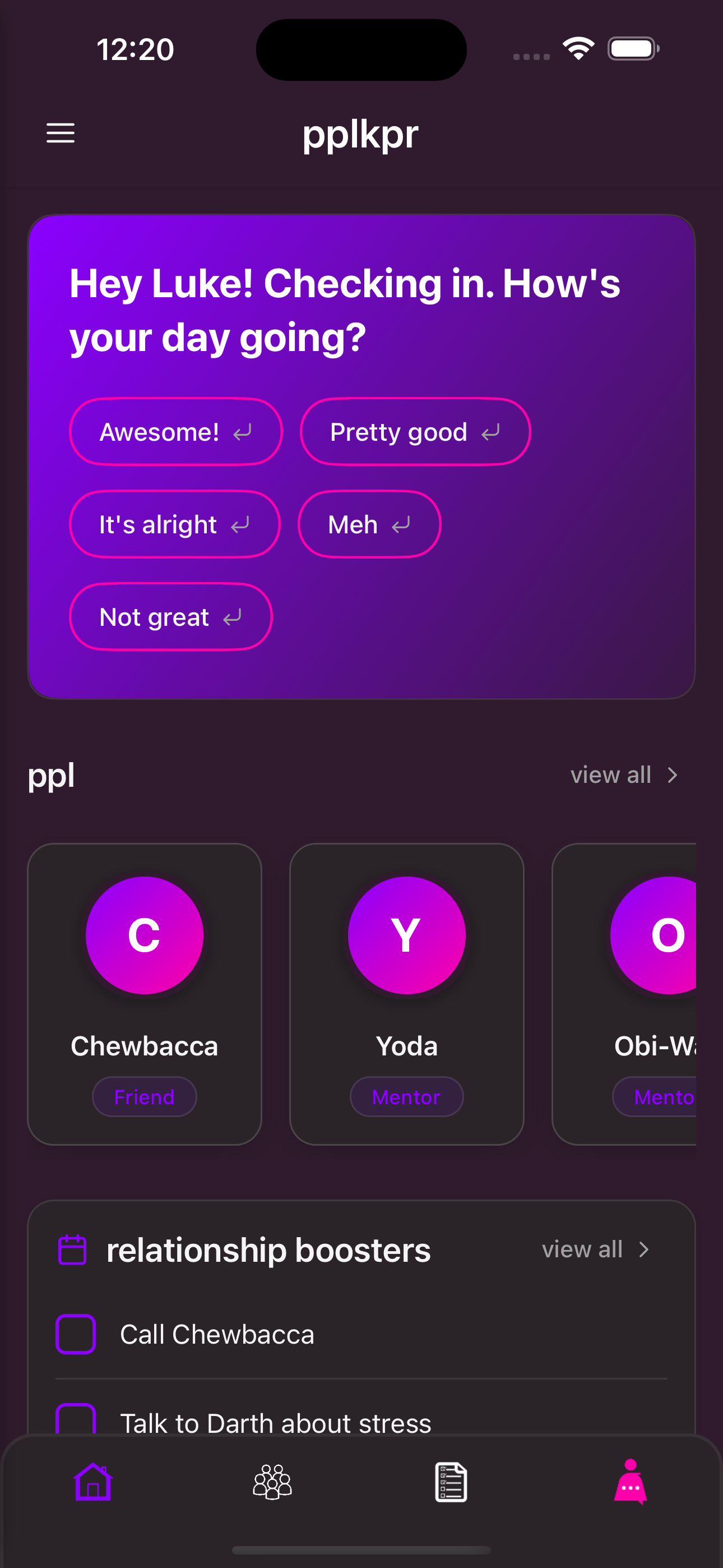
Task: Open the hamburger menu
Action: point(61,133)
